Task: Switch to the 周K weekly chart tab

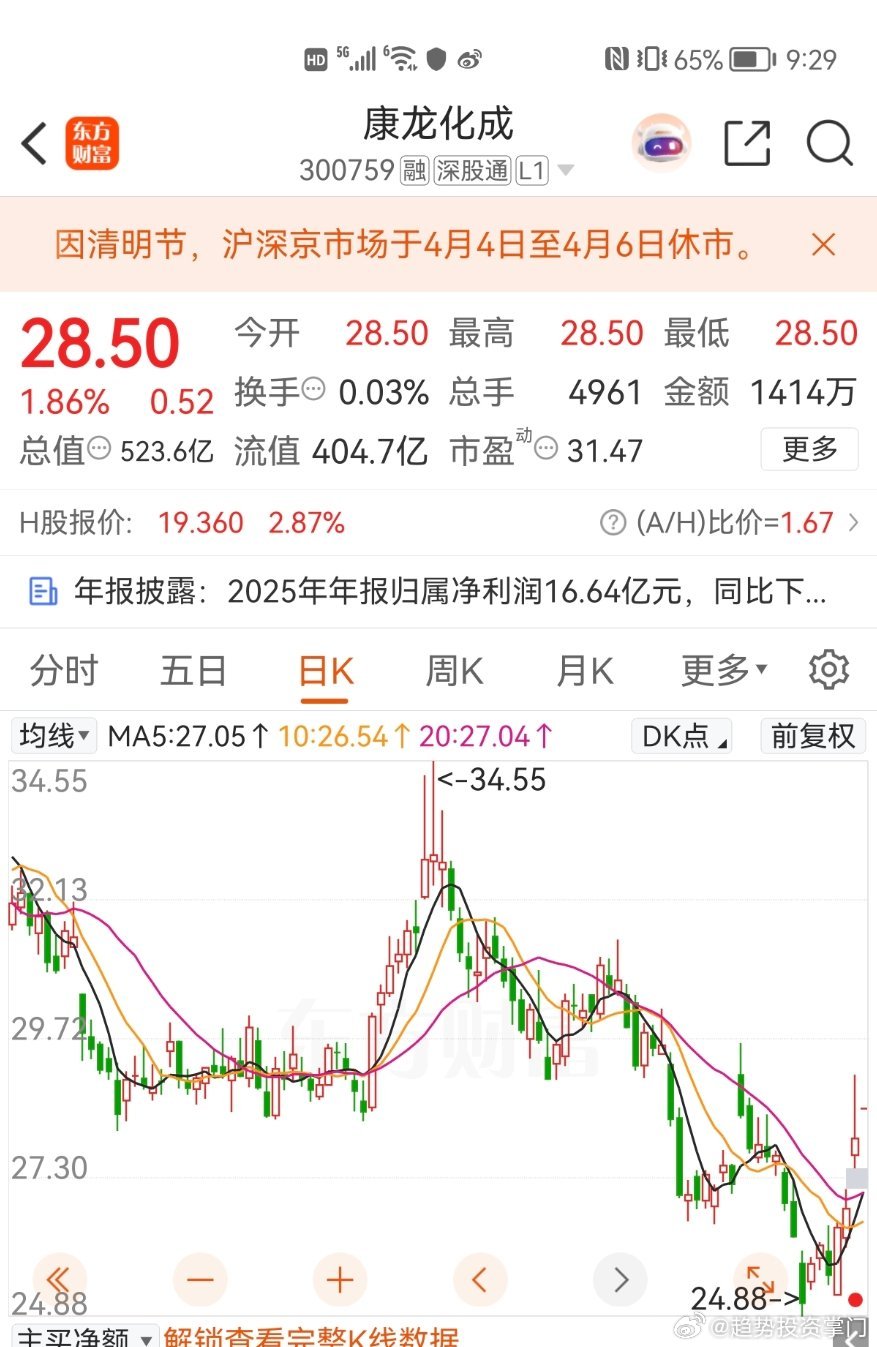Action: click(453, 670)
